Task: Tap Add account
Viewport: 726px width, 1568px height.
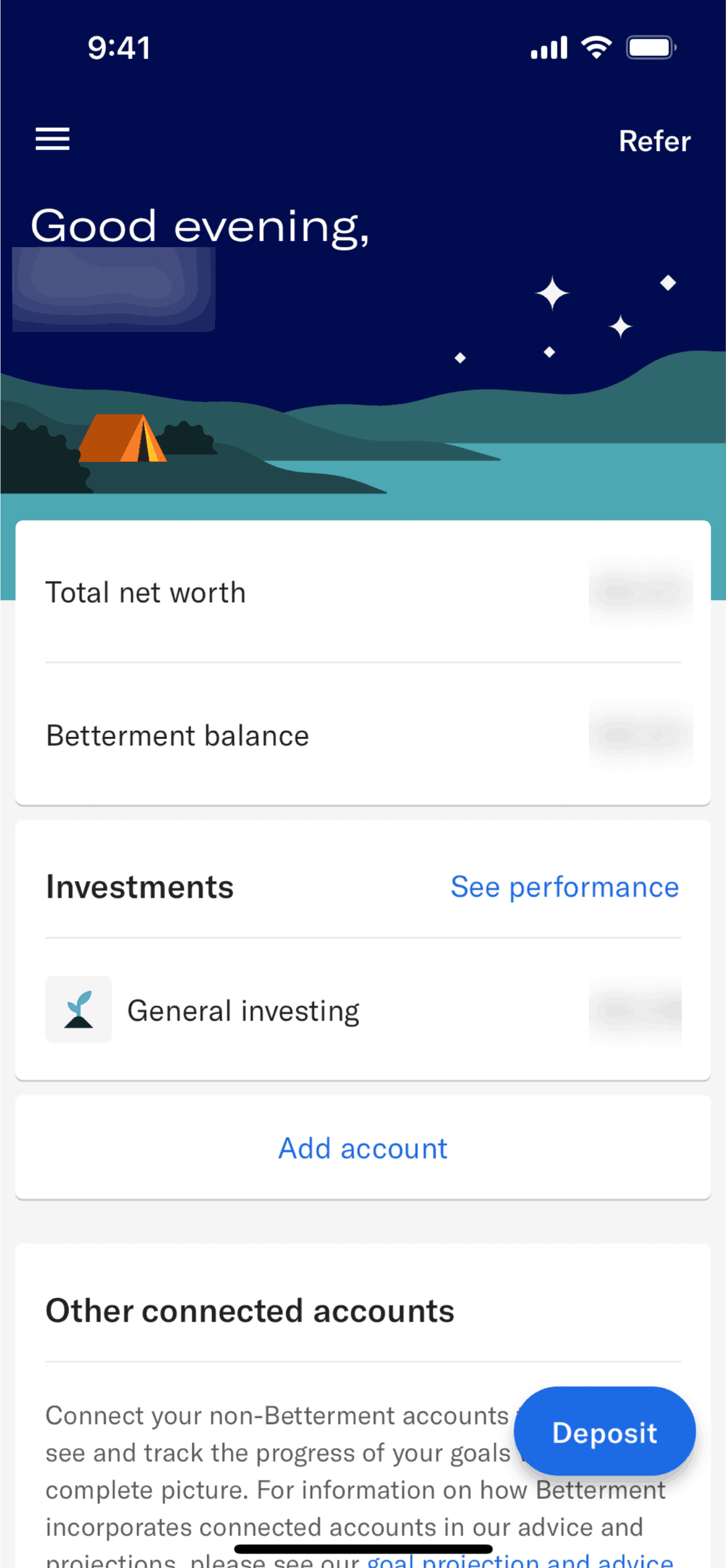Action: point(363,1148)
